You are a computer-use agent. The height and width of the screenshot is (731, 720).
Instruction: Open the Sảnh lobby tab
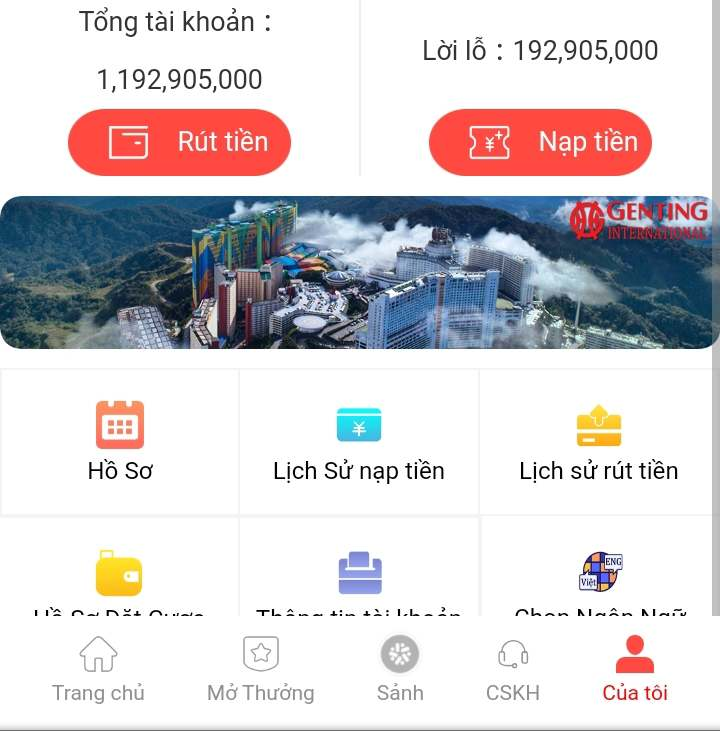(400, 671)
